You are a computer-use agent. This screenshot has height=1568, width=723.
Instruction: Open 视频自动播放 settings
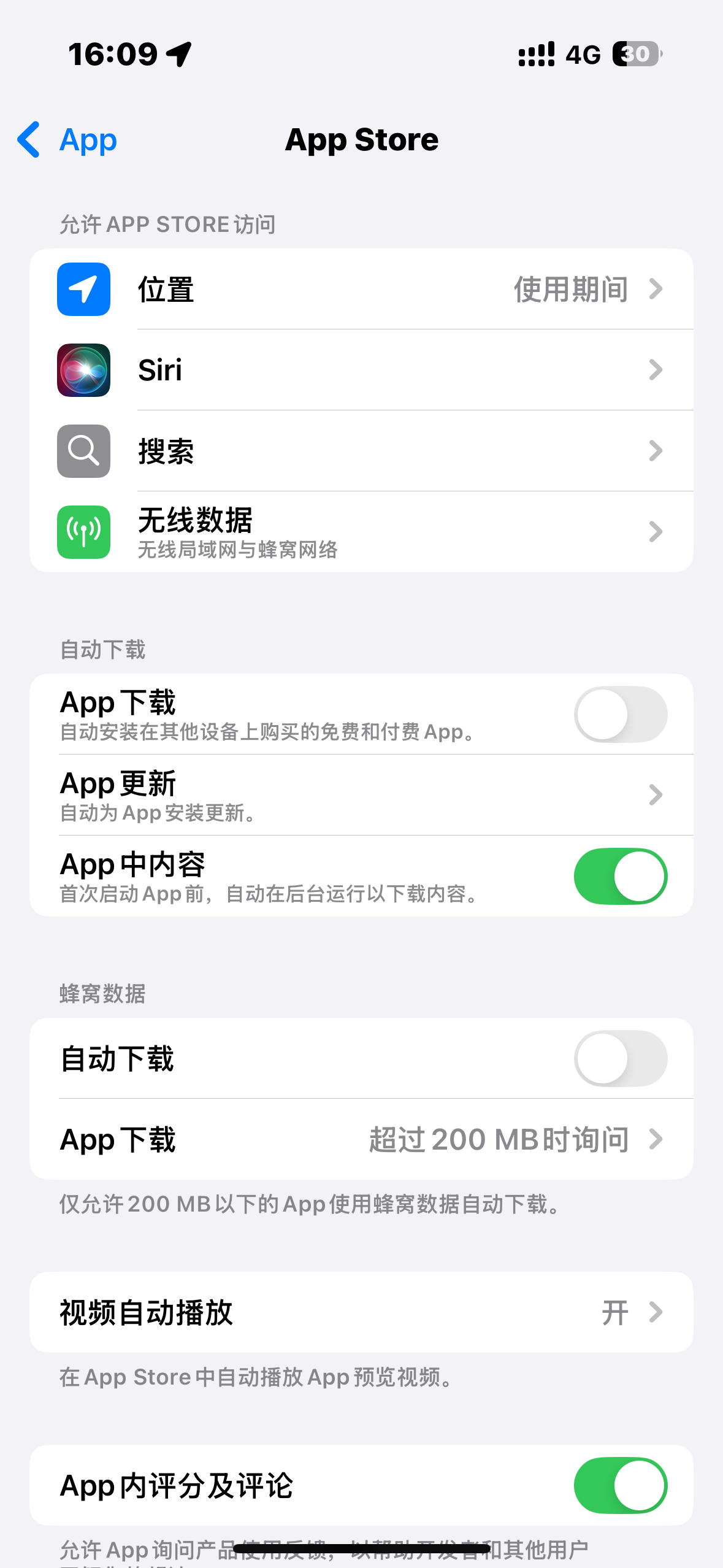pyautogui.click(x=361, y=1313)
